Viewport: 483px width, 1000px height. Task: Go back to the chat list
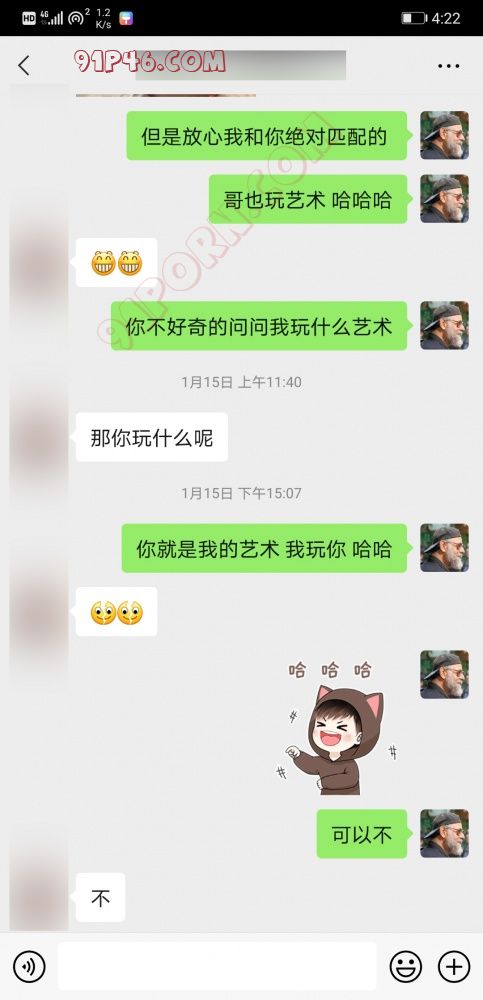click(x=24, y=65)
